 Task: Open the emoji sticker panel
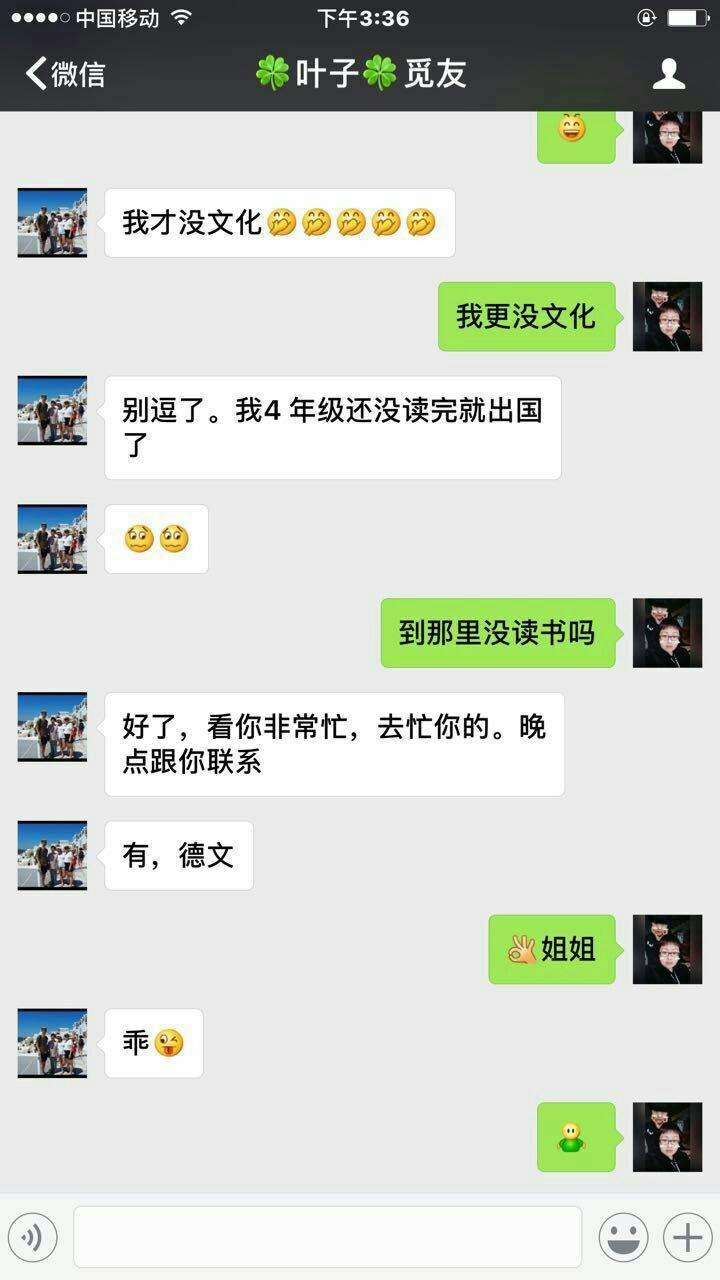[623, 1238]
